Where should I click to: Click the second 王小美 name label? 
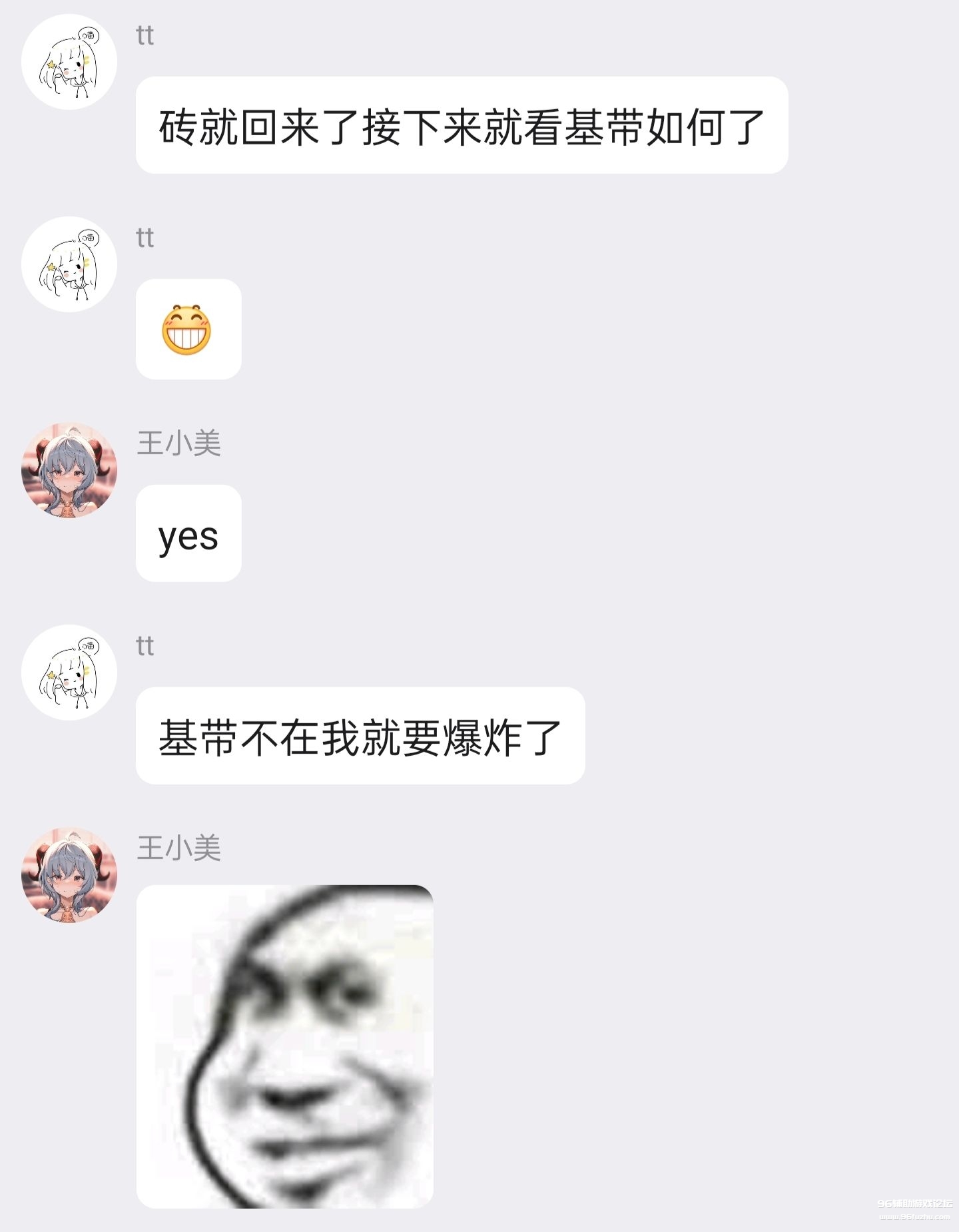176,847
